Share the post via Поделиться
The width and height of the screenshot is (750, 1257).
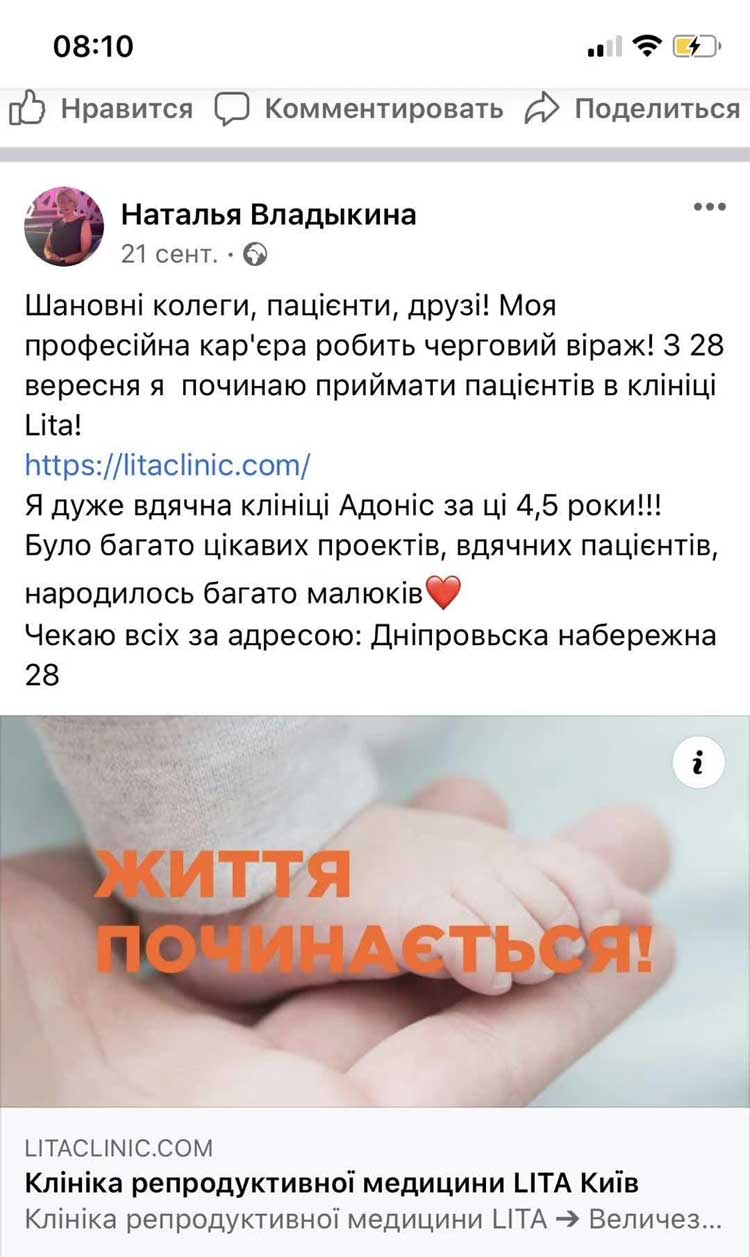634,108
